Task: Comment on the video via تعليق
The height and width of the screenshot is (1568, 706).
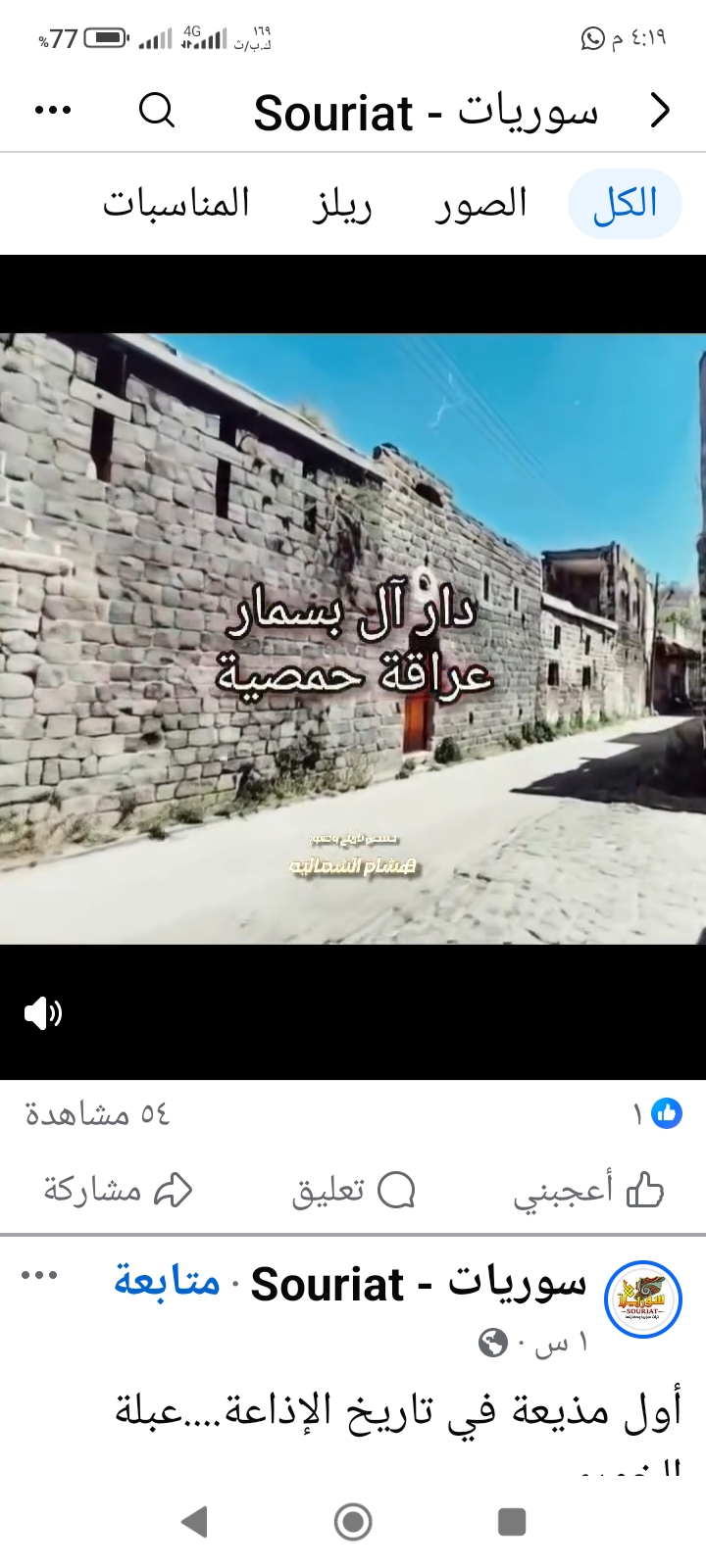Action: [353, 1191]
